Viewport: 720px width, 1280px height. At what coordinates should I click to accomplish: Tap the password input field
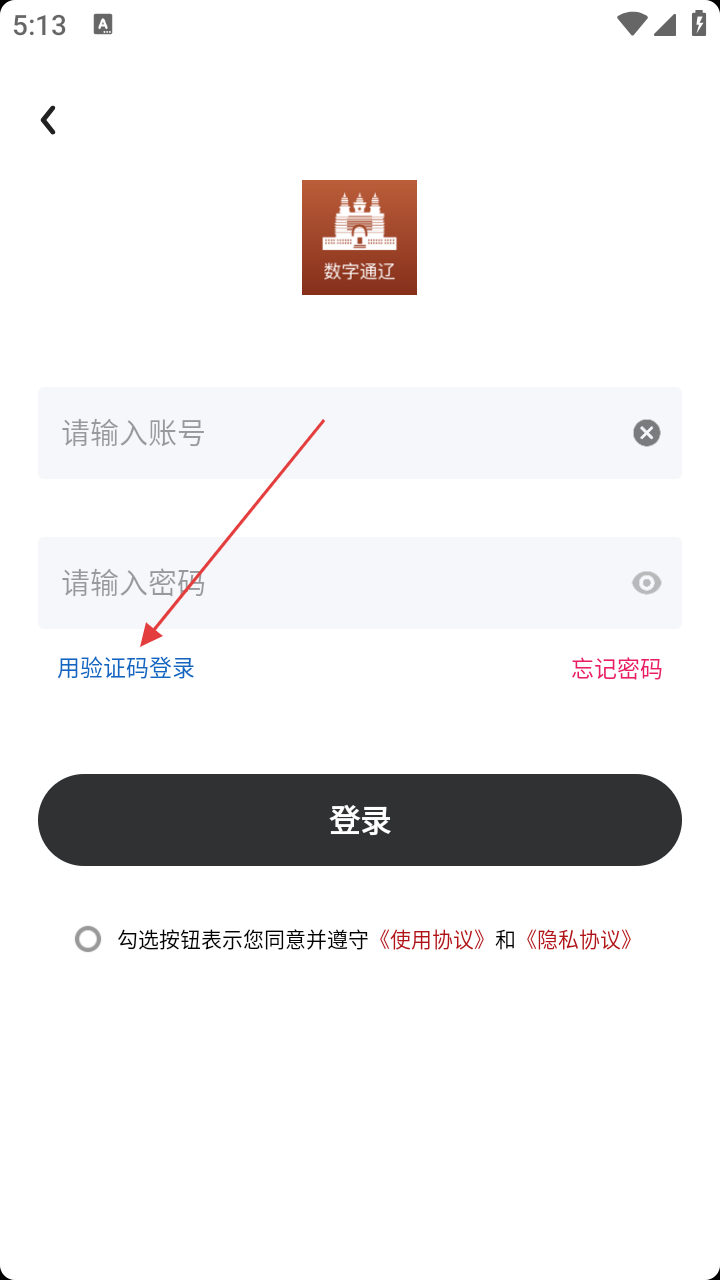330,583
